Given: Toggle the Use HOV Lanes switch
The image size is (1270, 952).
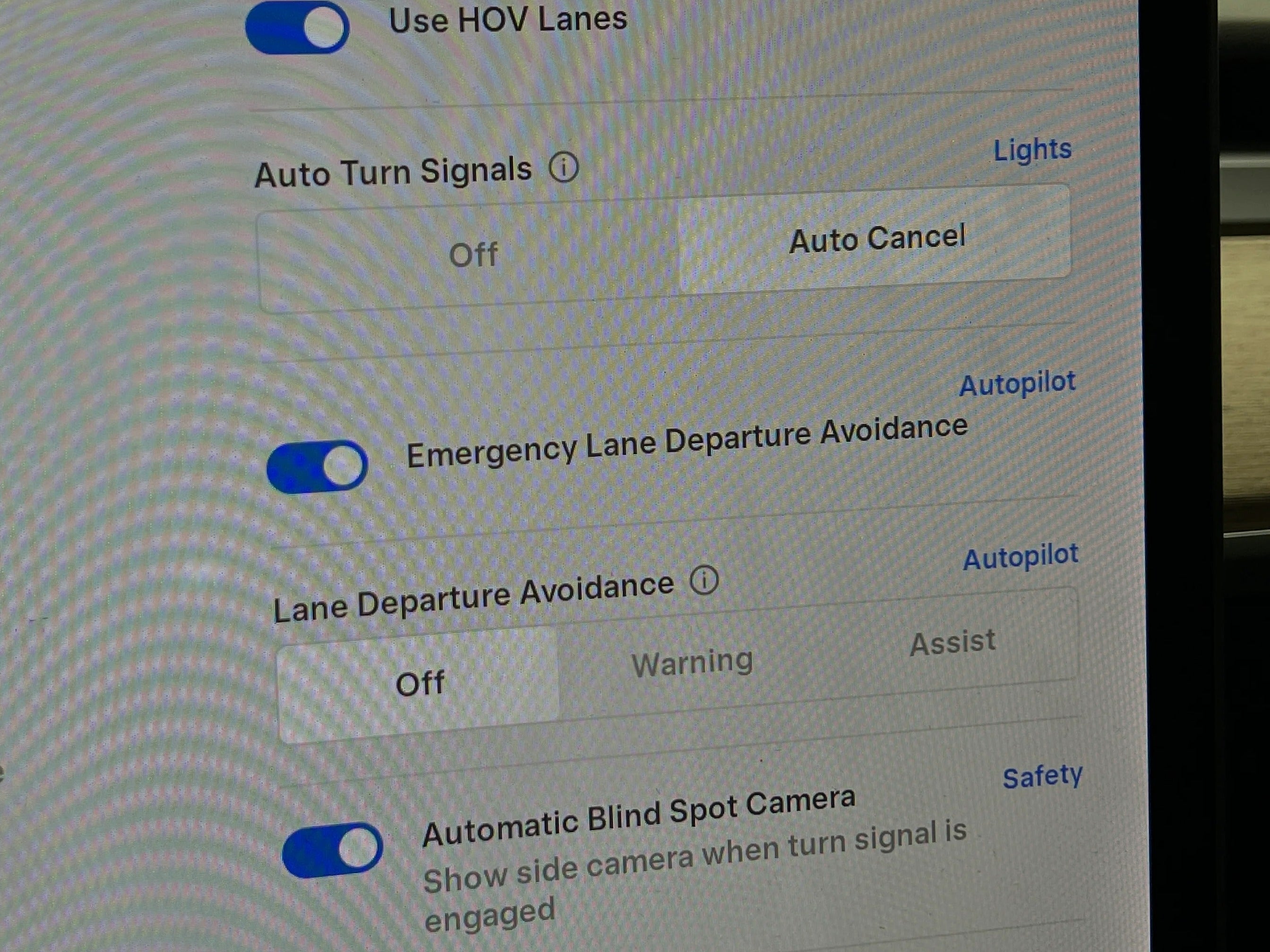Looking at the screenshot, I should coord(297,27).
